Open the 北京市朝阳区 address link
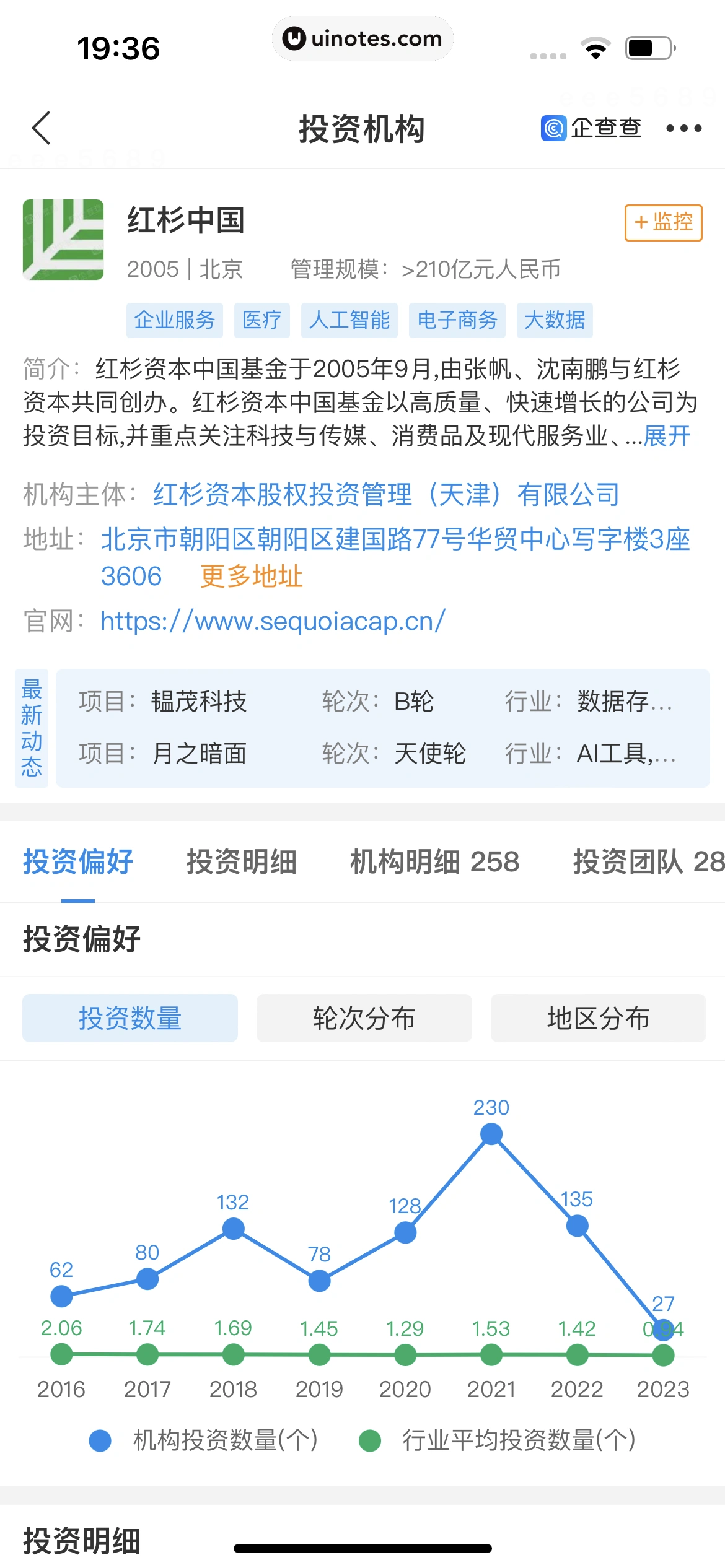This screenshot has height=1568, width=725. [395, 539]
